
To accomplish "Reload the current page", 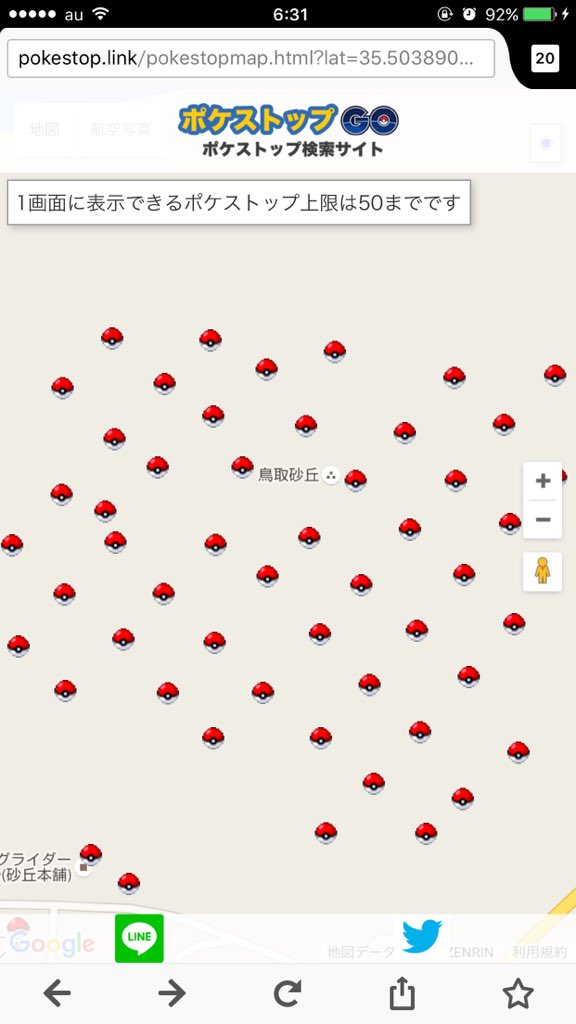I will tap(287, 994).
